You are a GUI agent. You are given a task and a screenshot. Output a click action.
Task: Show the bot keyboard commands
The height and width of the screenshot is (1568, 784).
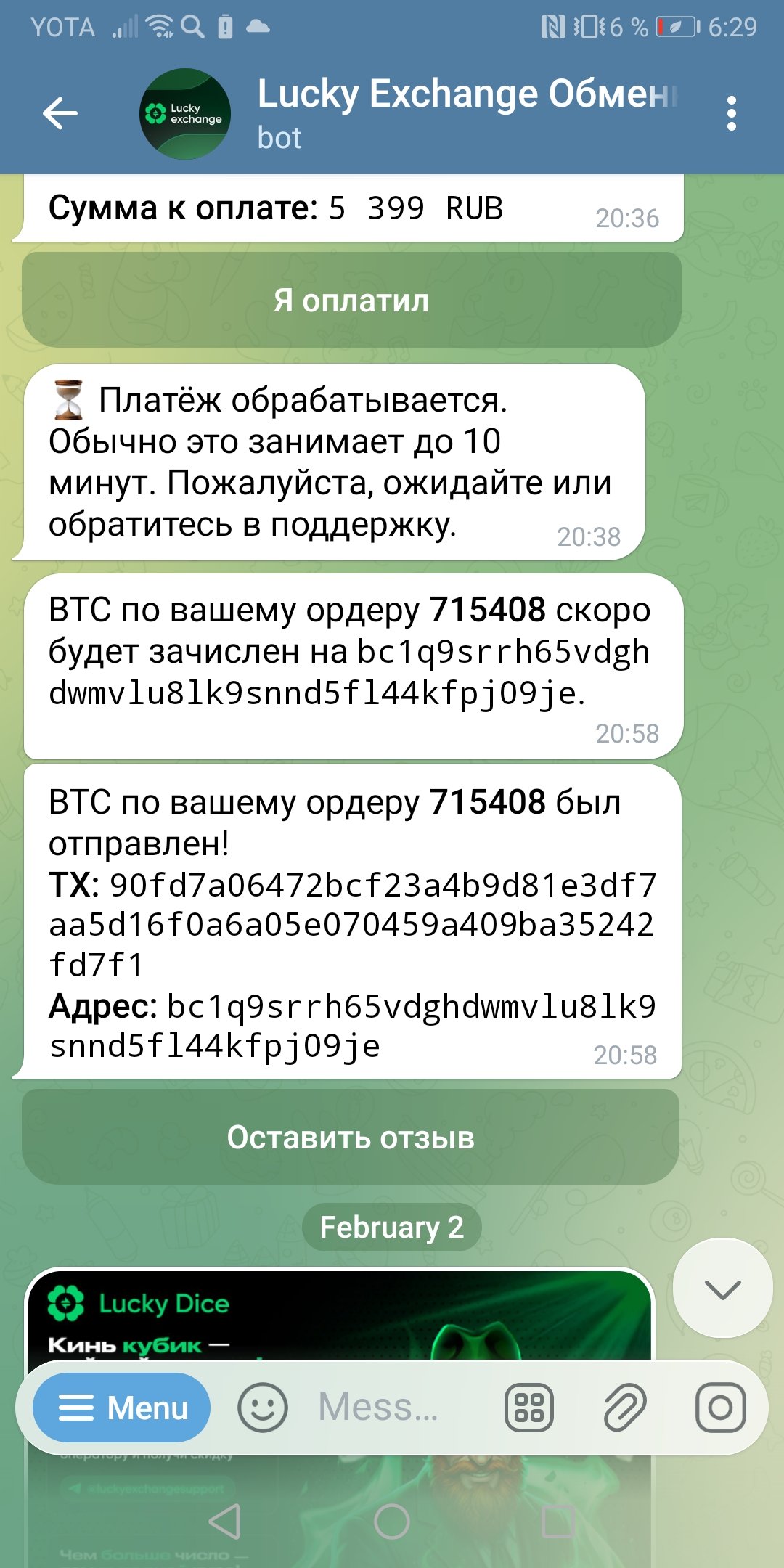point(529,1408)
